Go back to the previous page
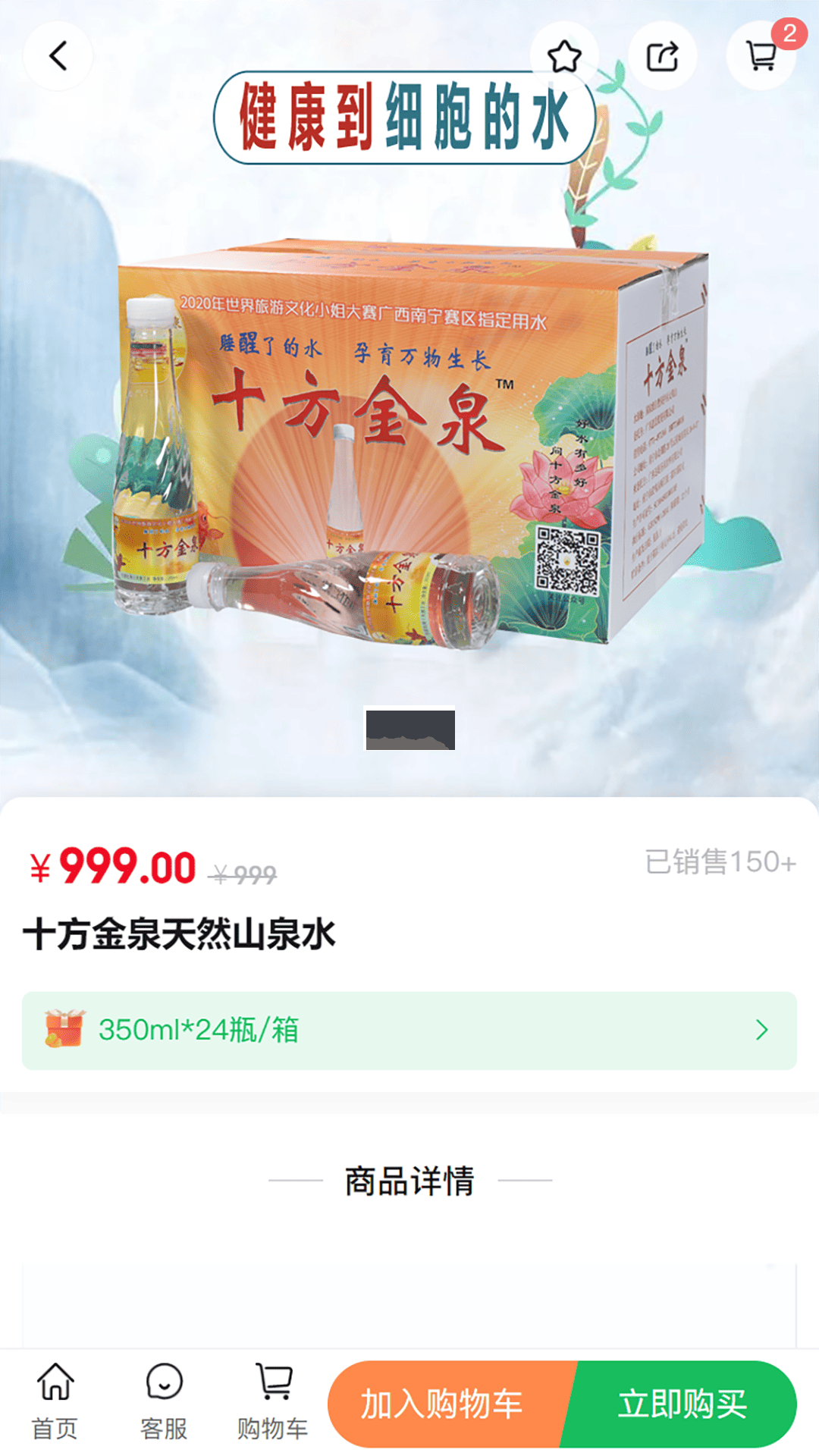The width and height of the screenshot is (819, 1456). 58,56
